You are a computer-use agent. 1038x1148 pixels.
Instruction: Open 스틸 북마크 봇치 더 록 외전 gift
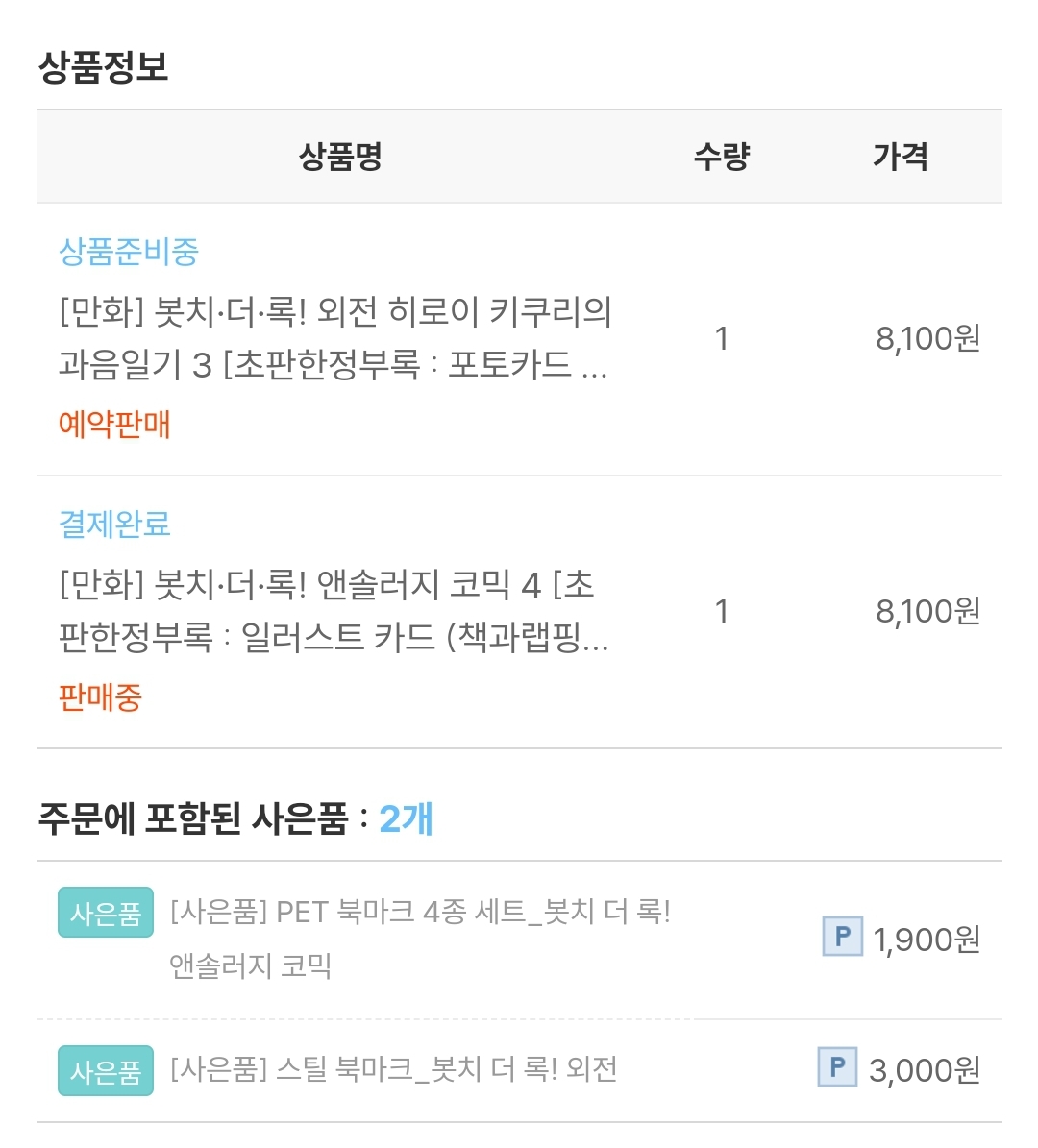coord(393,1069)
